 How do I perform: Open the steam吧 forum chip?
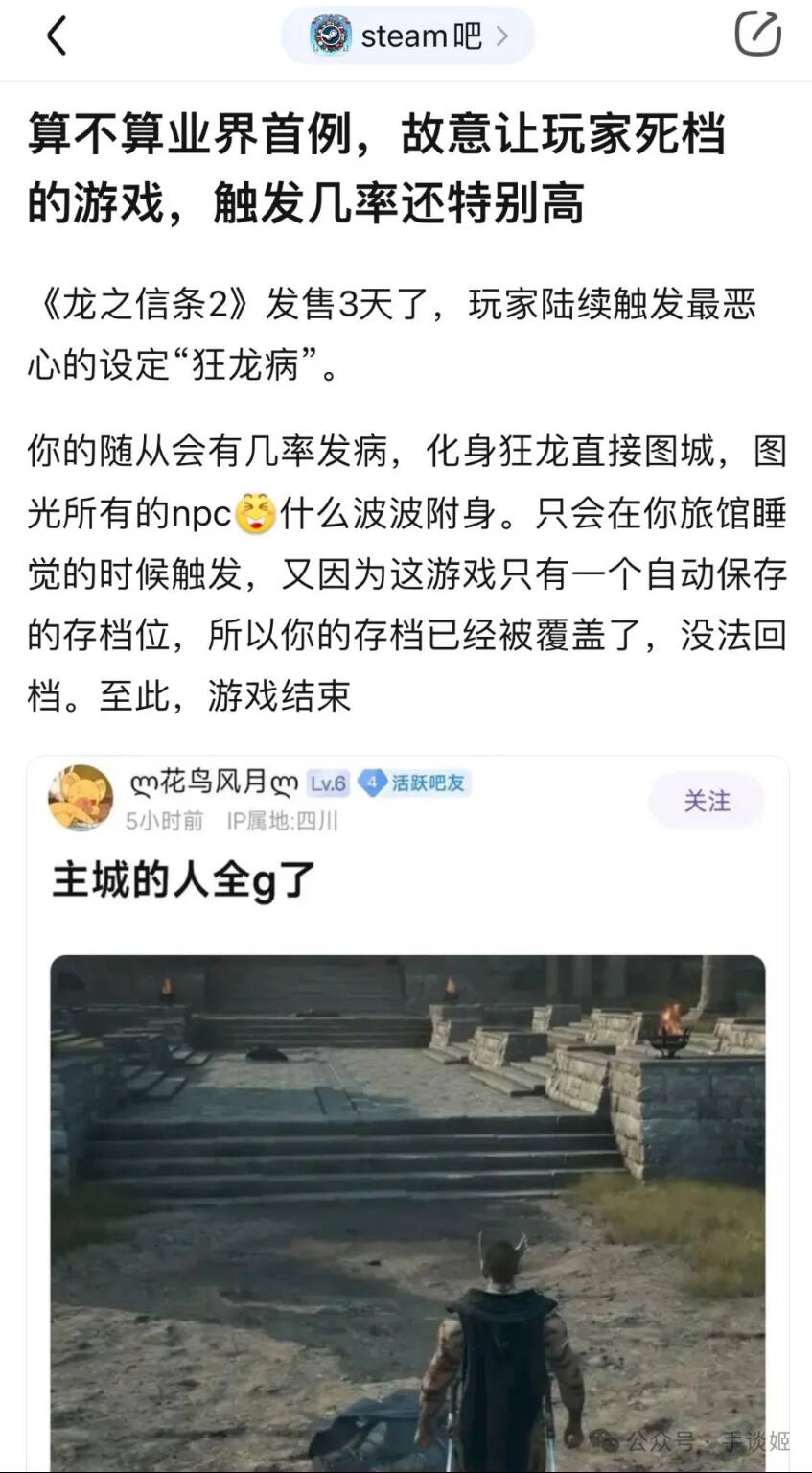pos(407,36)
